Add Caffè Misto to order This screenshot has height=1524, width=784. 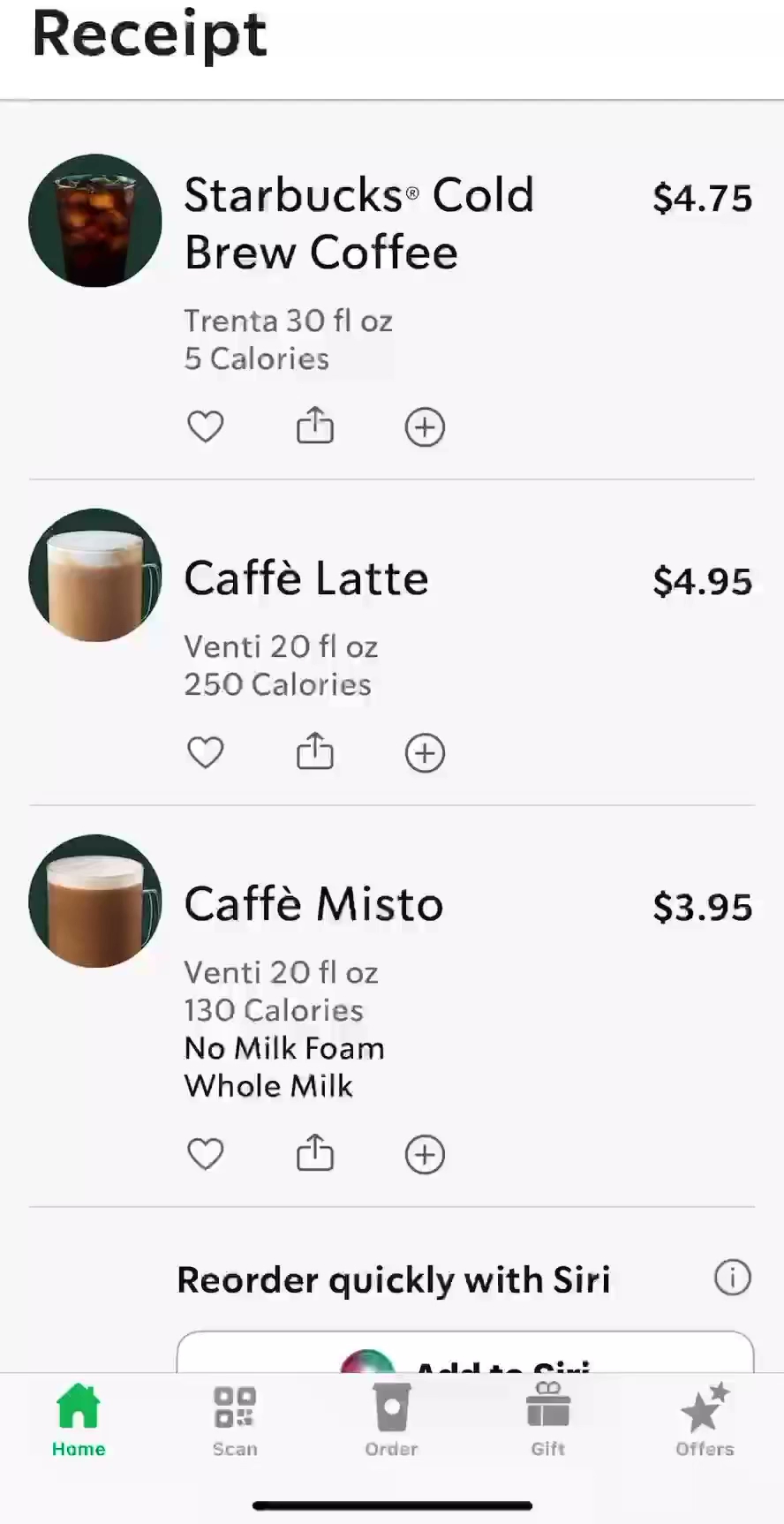click(425, 1154)
